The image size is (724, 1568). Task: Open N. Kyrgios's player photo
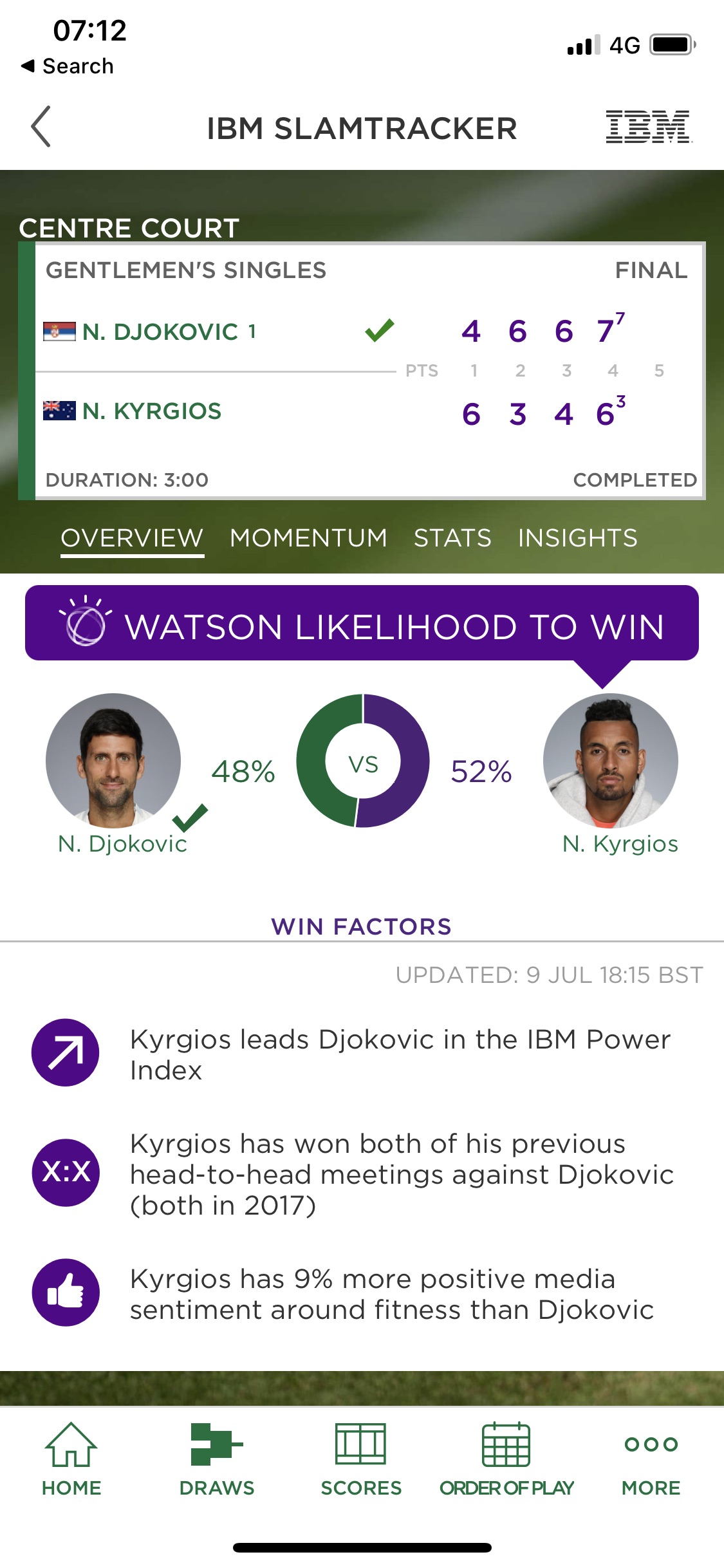click(610, 760)
